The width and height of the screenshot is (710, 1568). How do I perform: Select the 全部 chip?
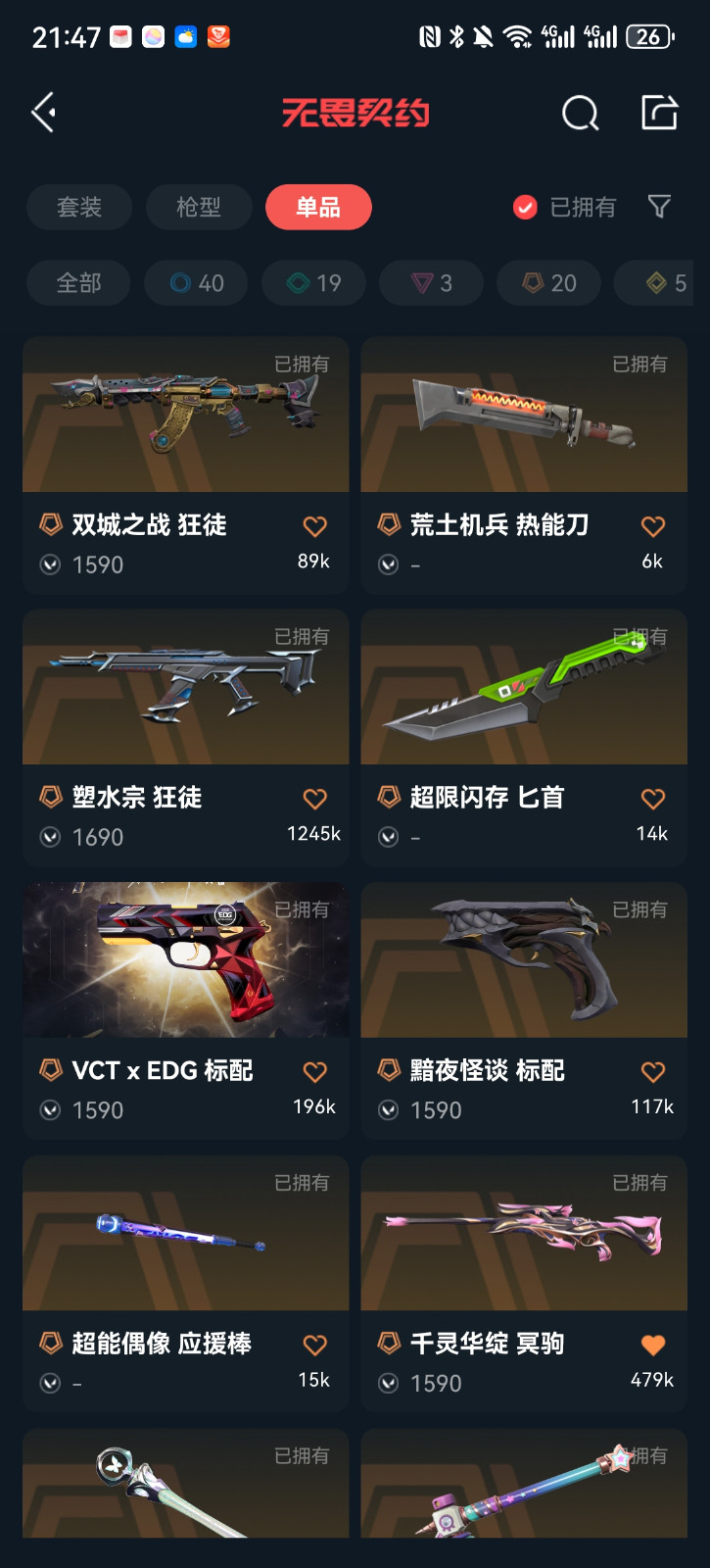click(x=79, y=283)
